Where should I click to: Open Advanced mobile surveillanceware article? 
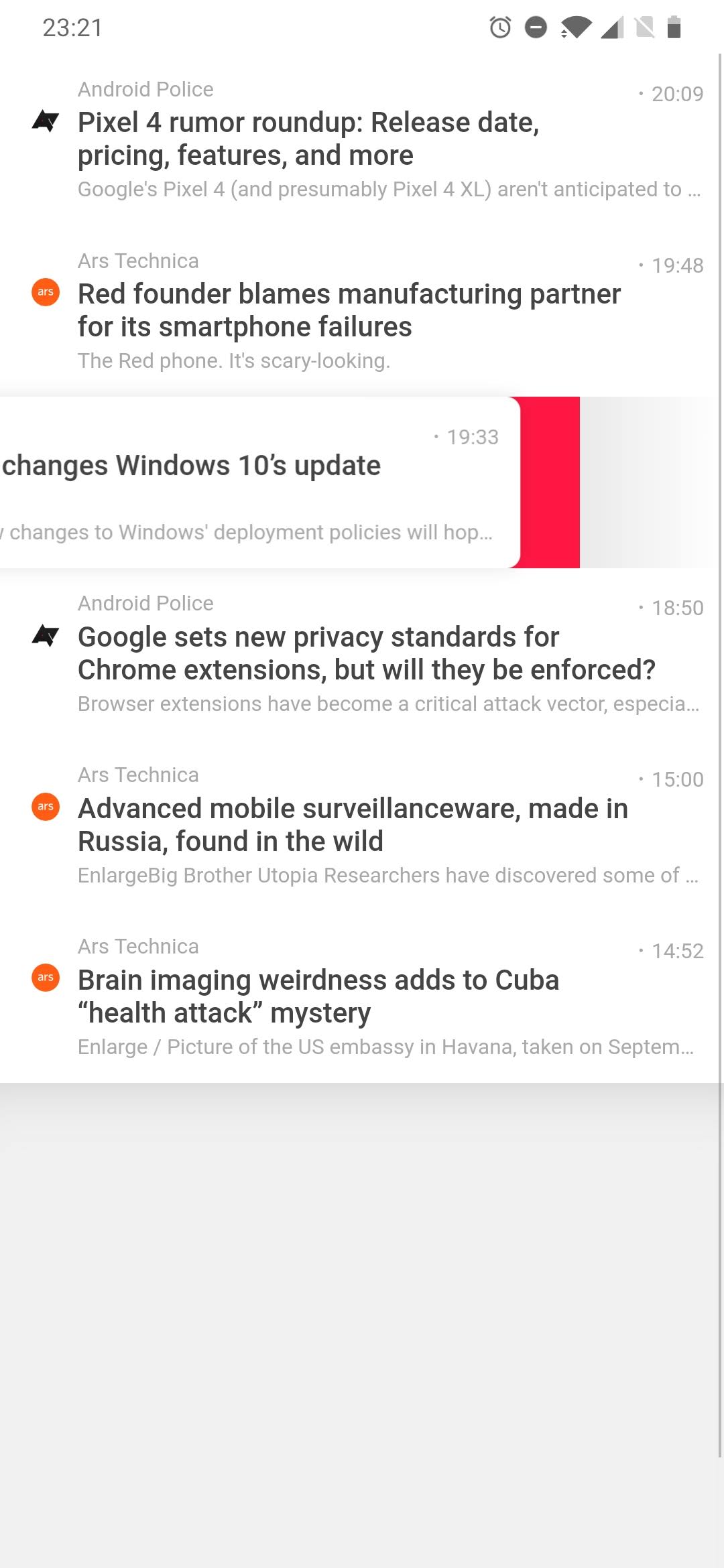pyautogui.click(x=353, y=825)
